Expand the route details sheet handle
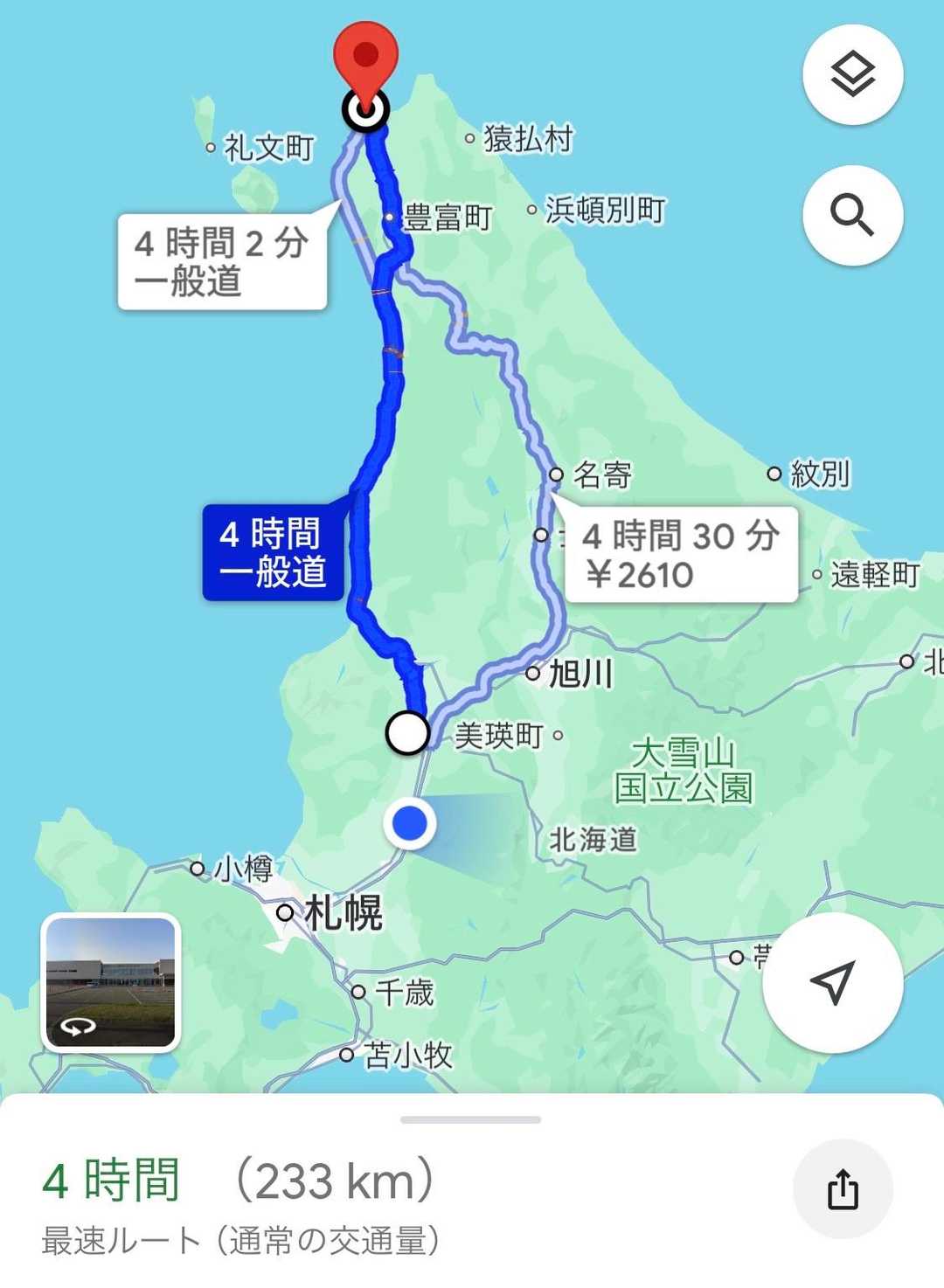Screen dimensions: 944x1288 tap(470, 1119)
